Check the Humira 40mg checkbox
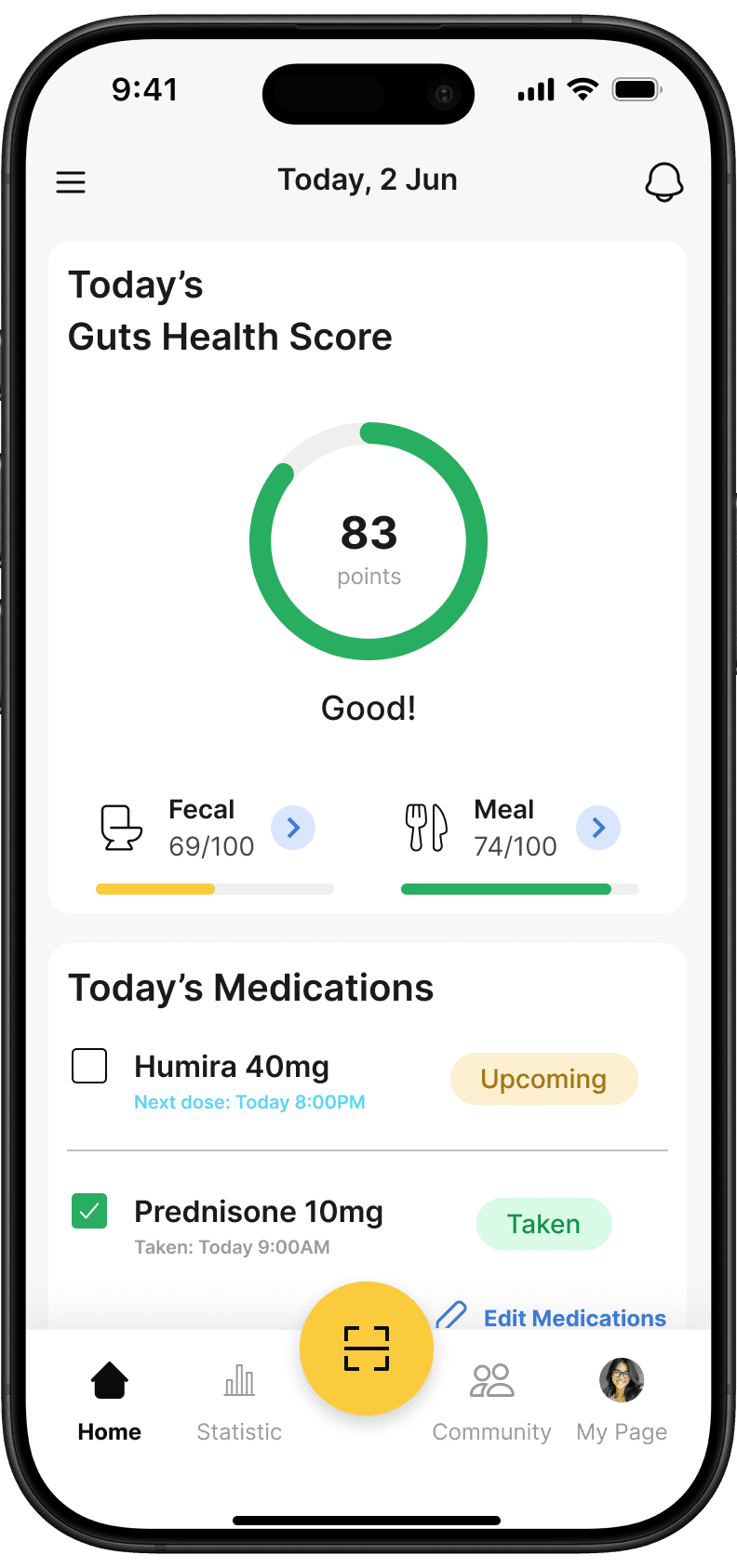737x1568 pixels. coord(89,1066)
